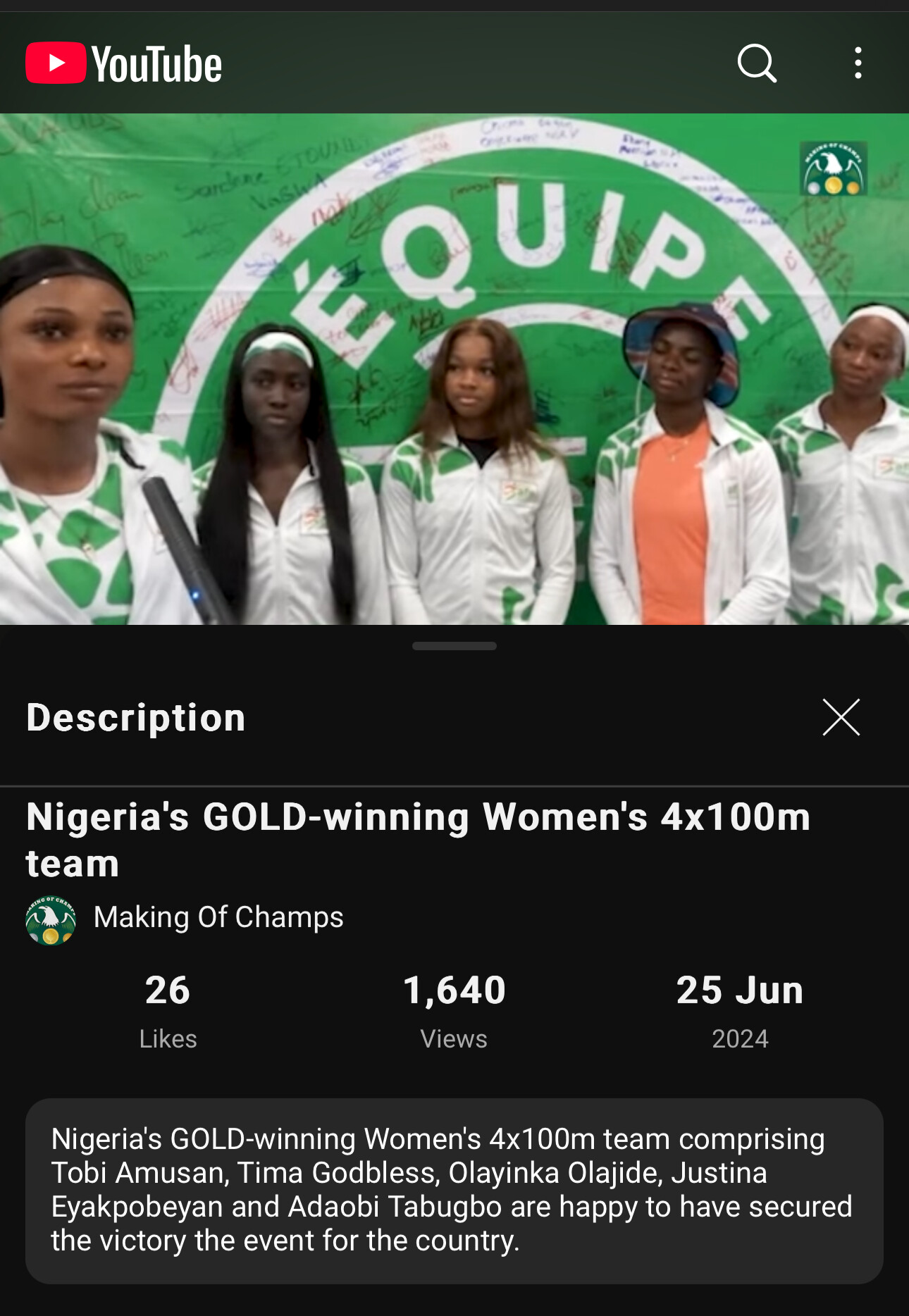This screenshot has height=1316, width=909.
Task: Go to YouTube home via logo
Action: [x=124, y=63]
